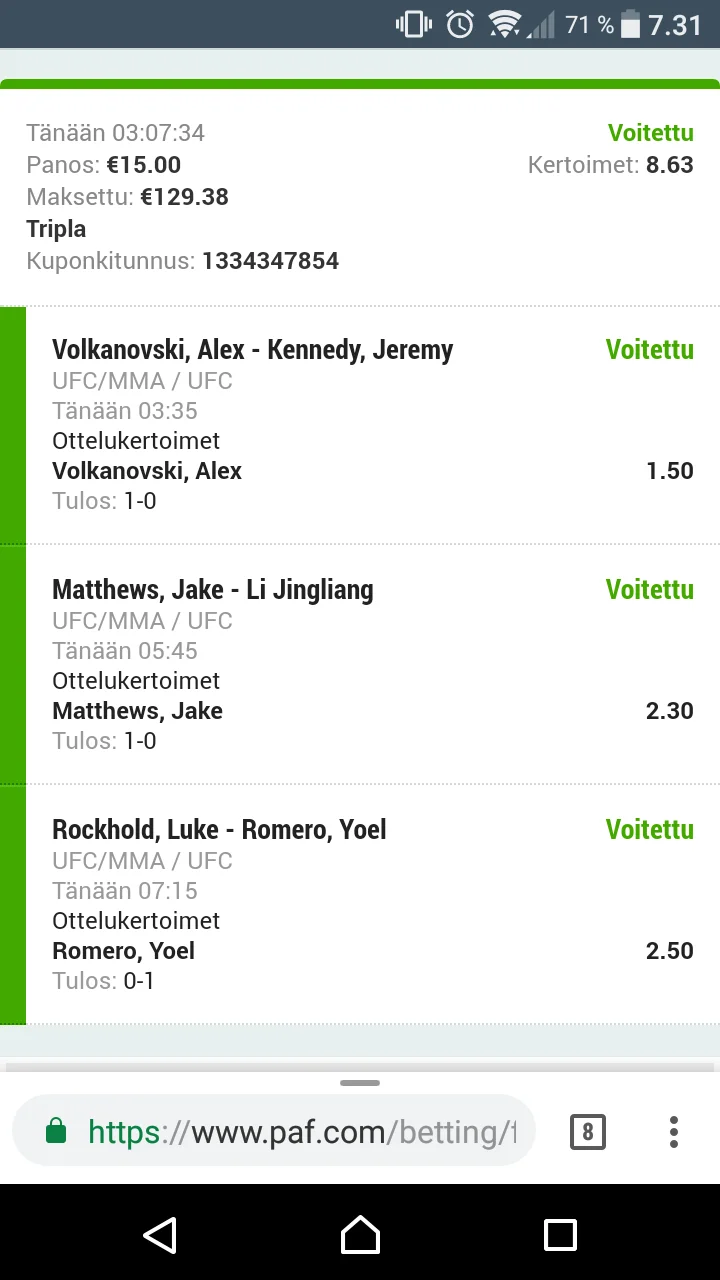Tap the paf.com address bar

pyautogui.click(x=290, y=1131)
